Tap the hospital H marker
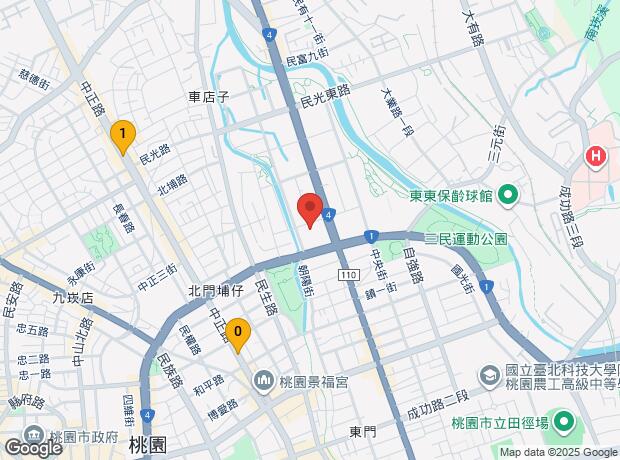 tap(596, 156)
